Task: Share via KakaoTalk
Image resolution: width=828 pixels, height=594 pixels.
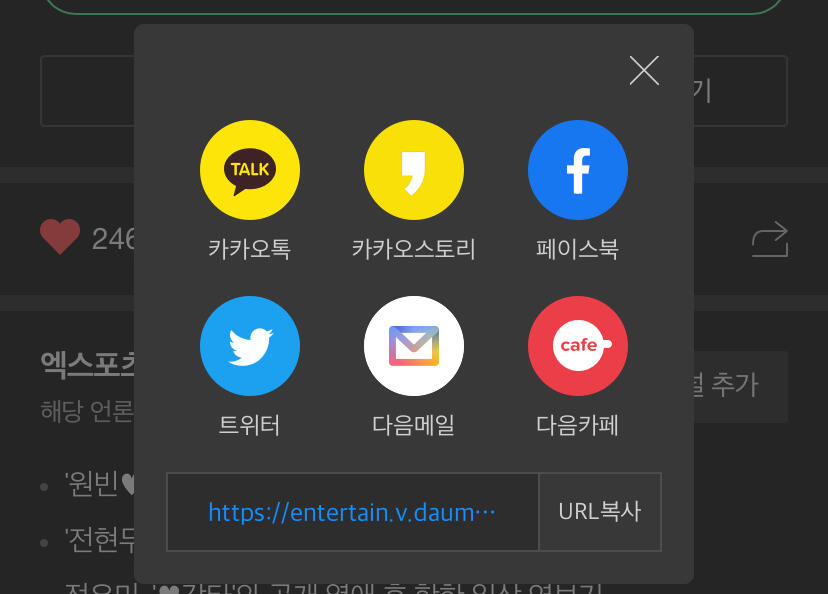Action: 250,170
